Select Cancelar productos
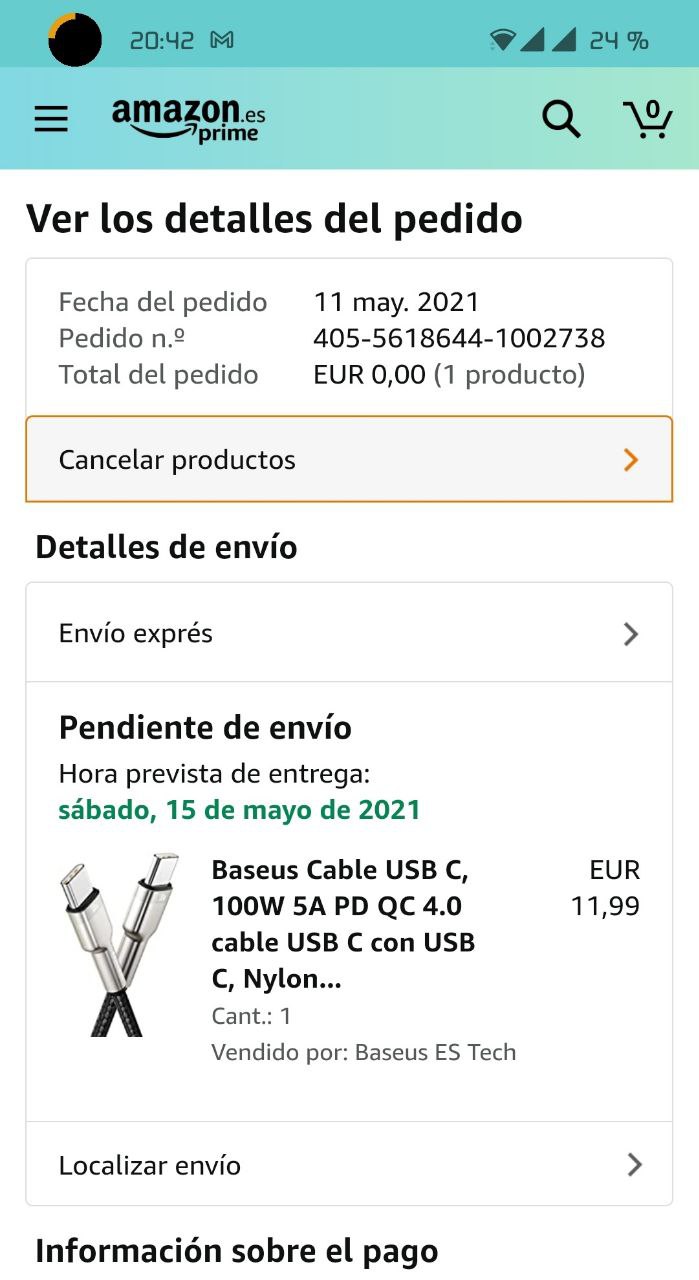Viewport: 699px width, 1280px height. pos(349,460)
